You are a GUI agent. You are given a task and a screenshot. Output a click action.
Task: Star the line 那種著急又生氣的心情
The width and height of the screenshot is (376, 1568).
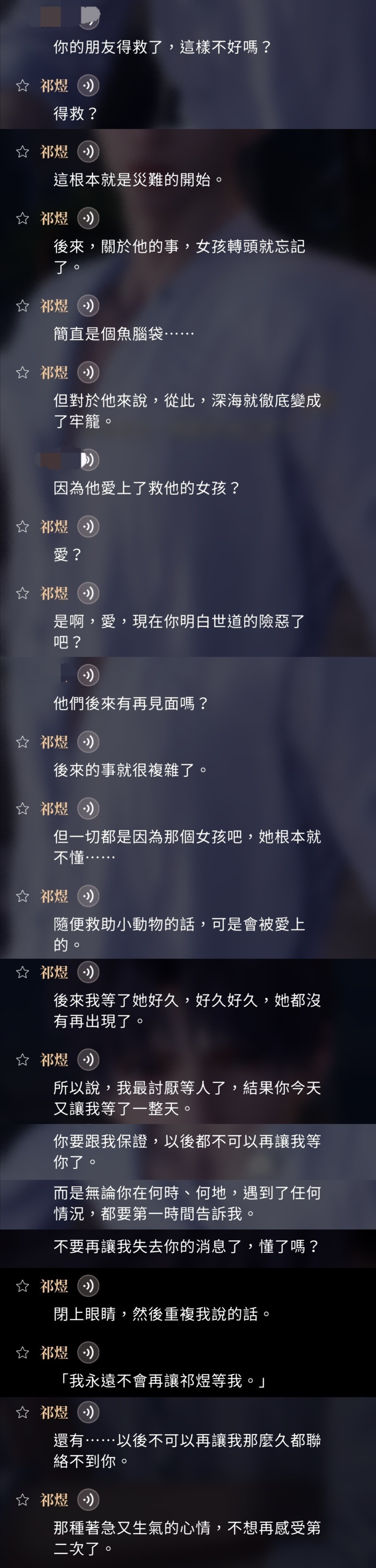click(x=23, y=1499)
